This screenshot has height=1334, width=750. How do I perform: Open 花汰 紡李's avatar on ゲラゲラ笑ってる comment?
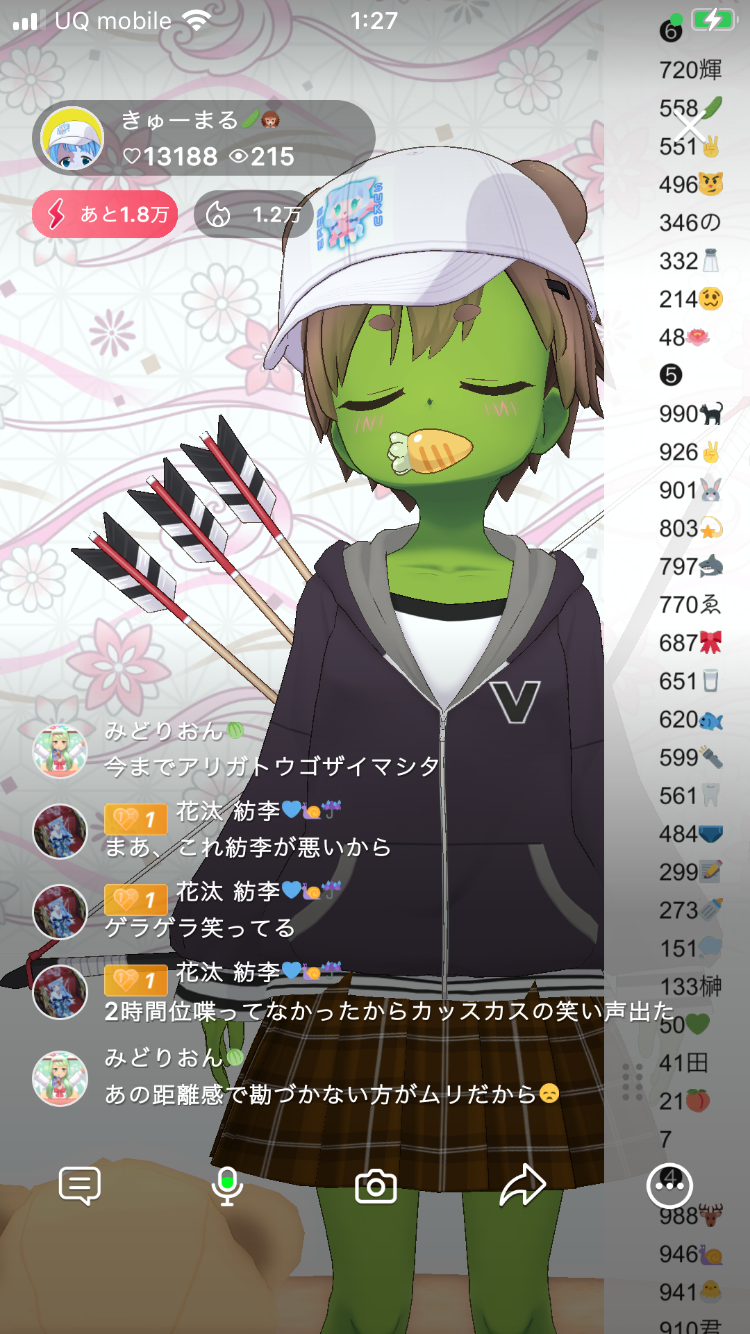pyautogui.click(x=60, y=912)
